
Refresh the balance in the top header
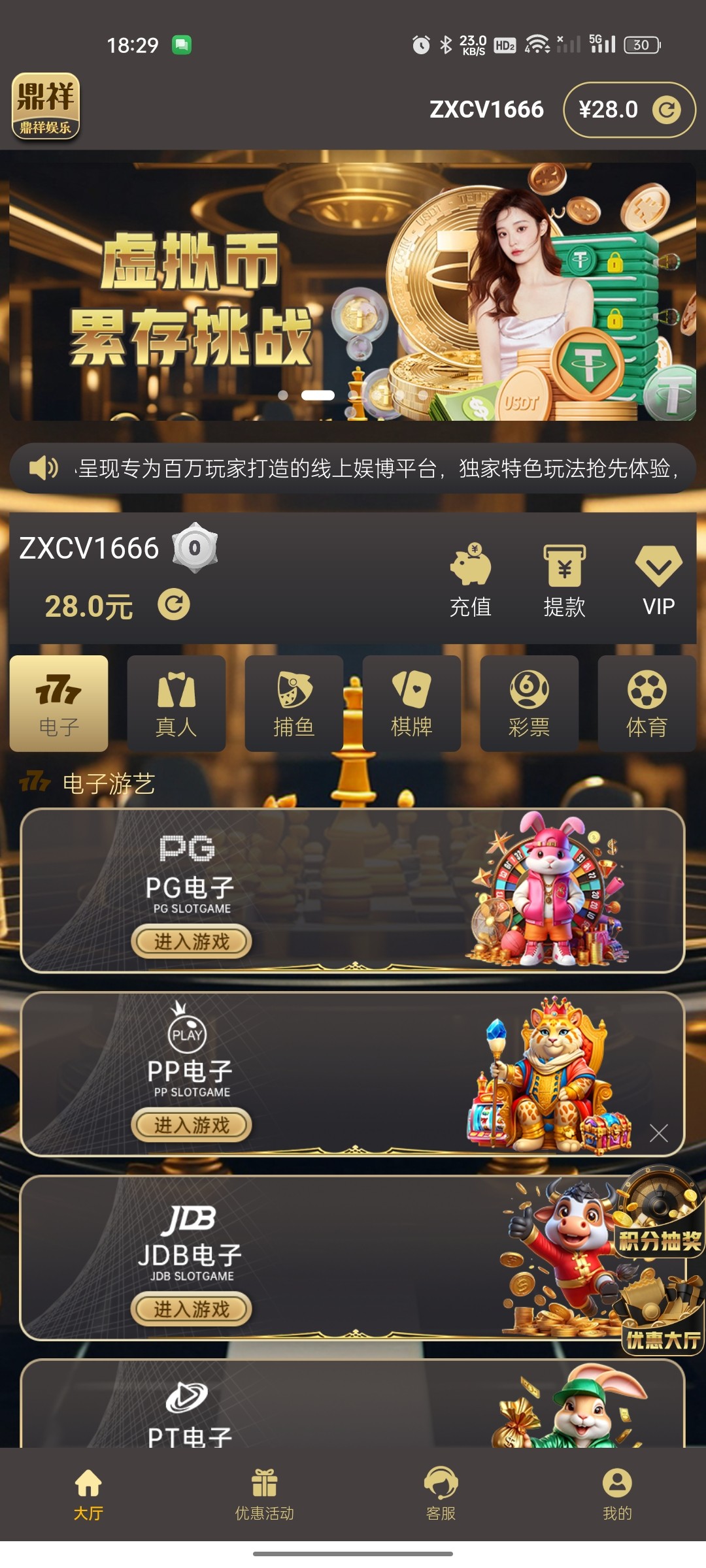pos(666,110)
